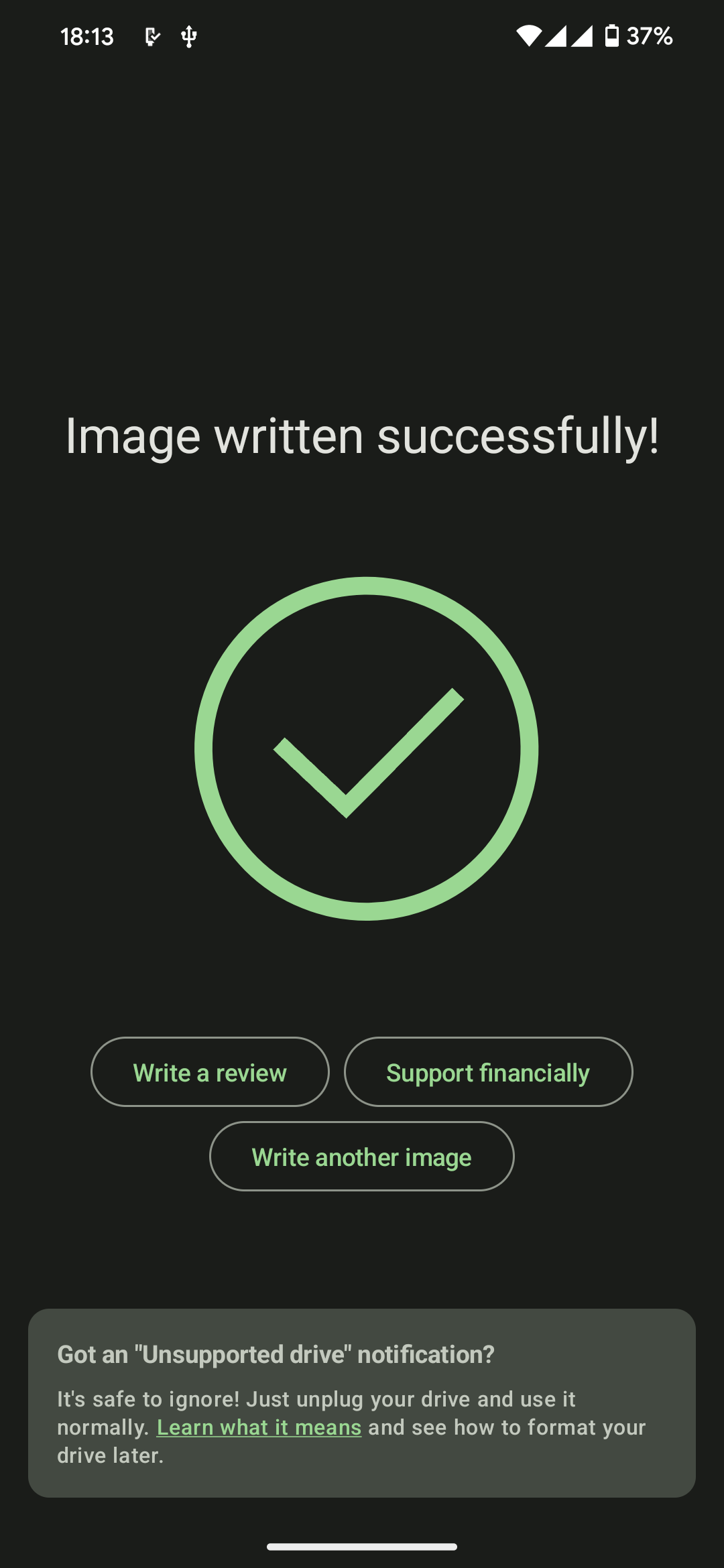Tap the clock showing 18:13
Image resolution: width=724 pixels, height=1568 pixels.
pos(88,36)
